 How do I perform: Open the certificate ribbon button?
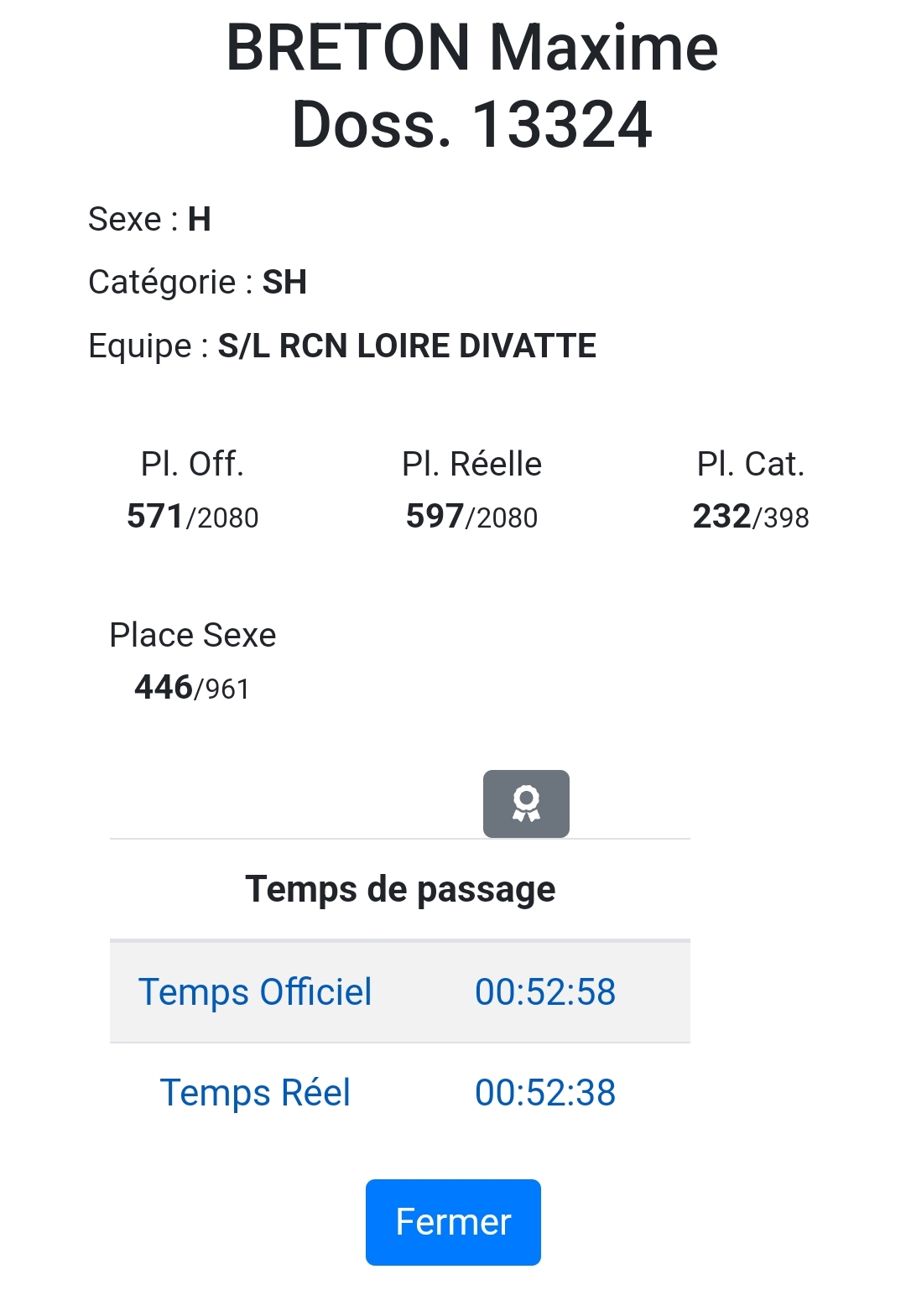pos(526,804)
